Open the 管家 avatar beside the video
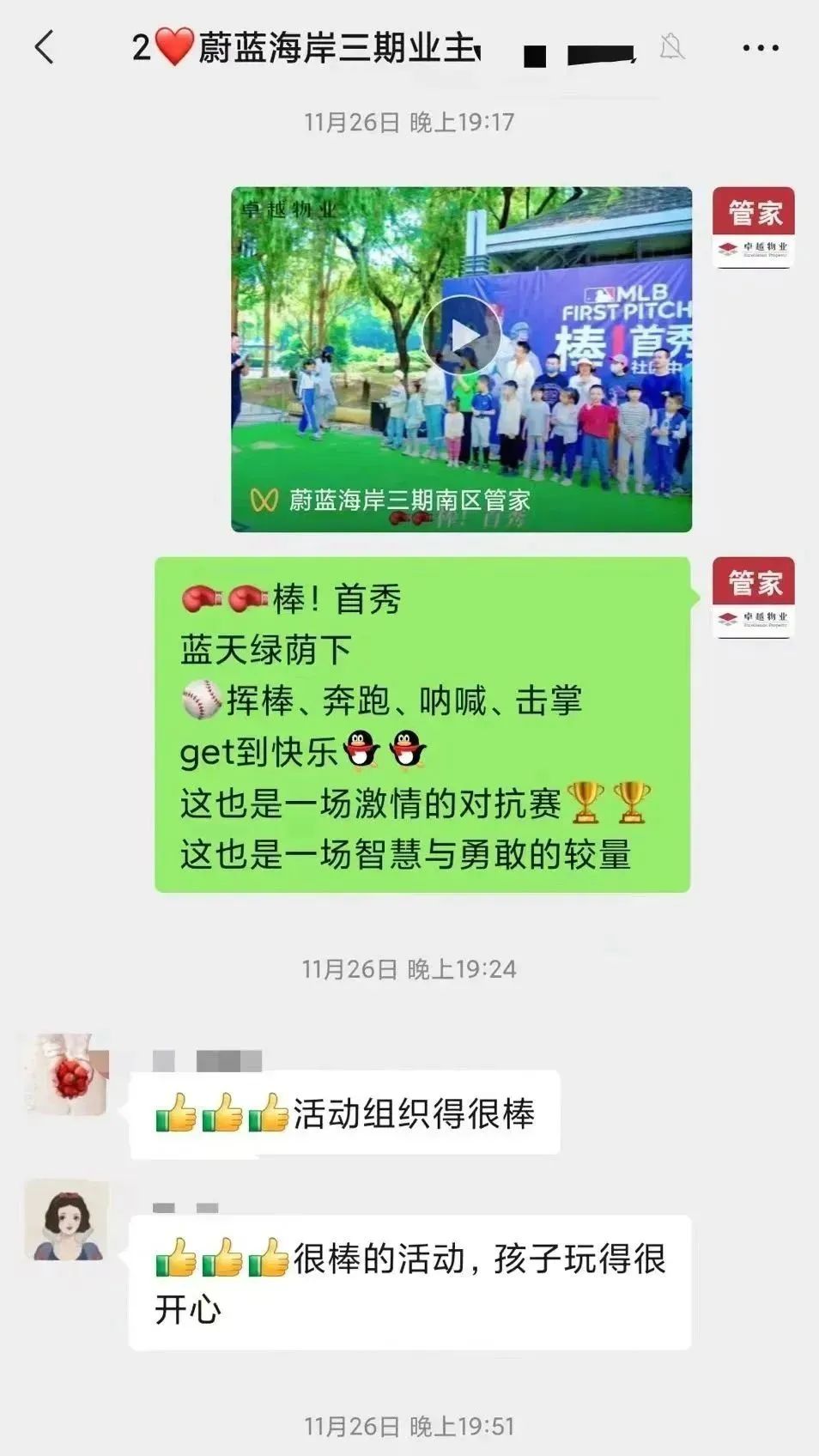This screenshot has height=1456, width=819. (x=753, y=227)
